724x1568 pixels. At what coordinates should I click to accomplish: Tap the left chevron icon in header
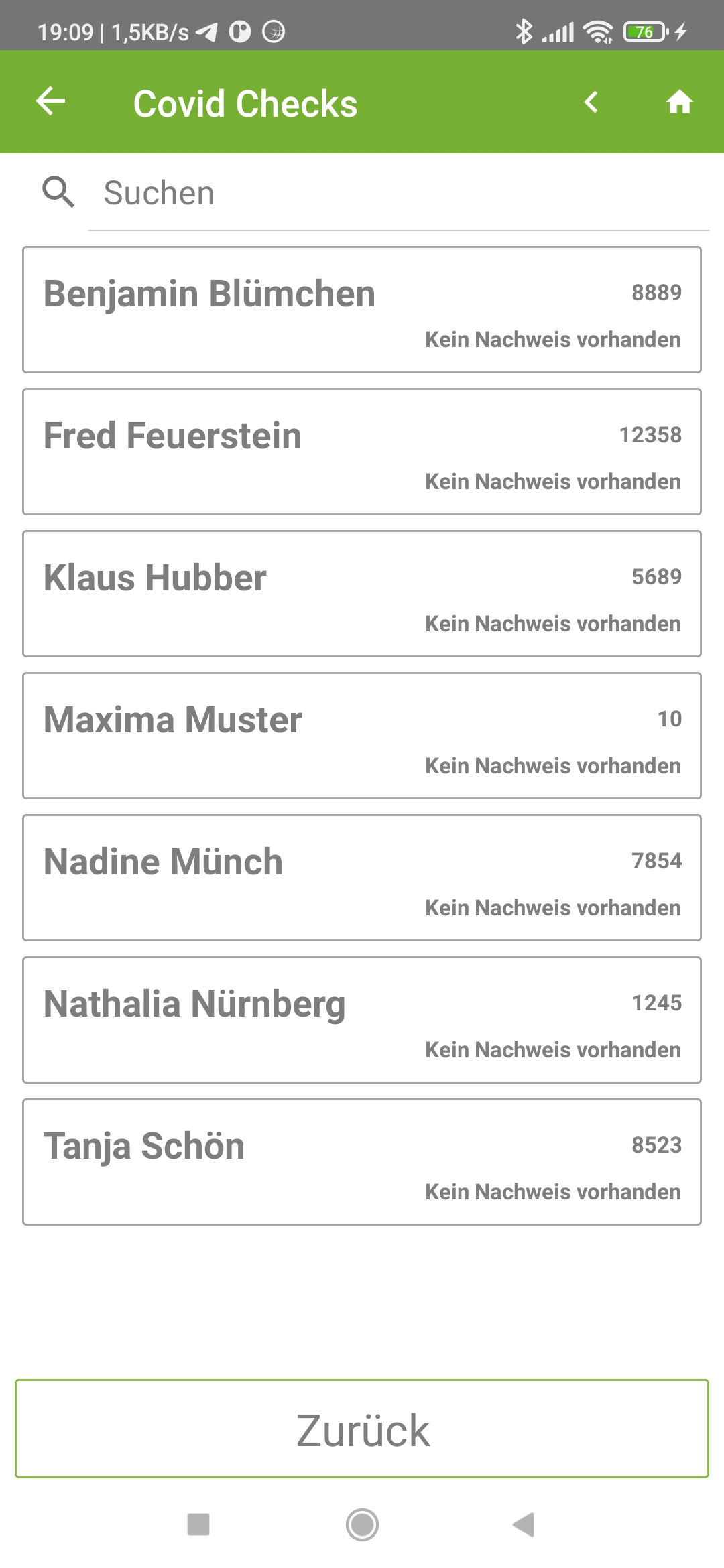591,102
